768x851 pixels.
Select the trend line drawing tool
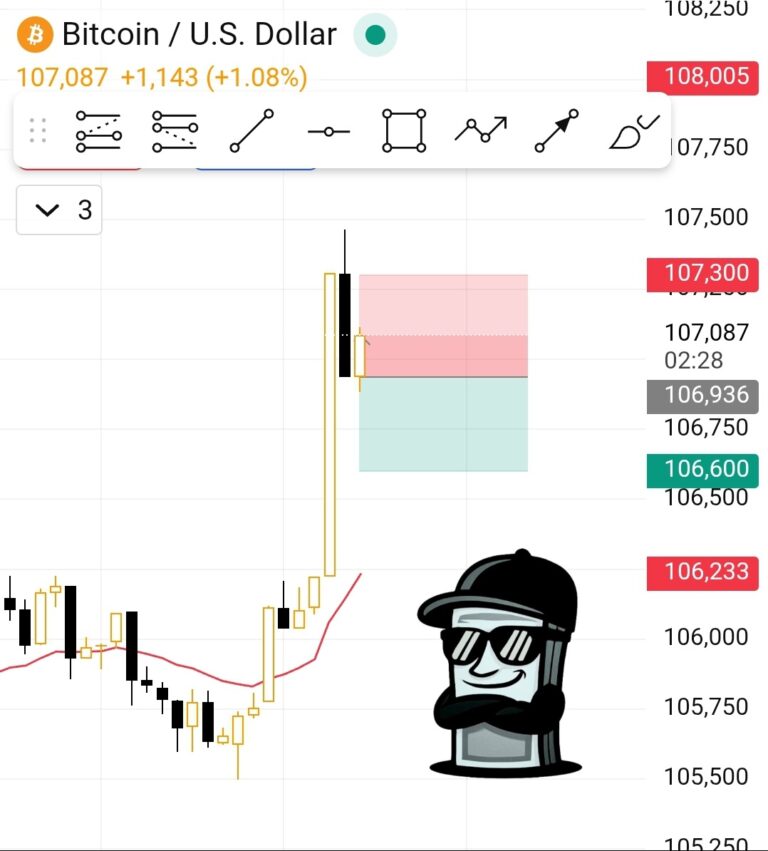(x=251, y=131)
